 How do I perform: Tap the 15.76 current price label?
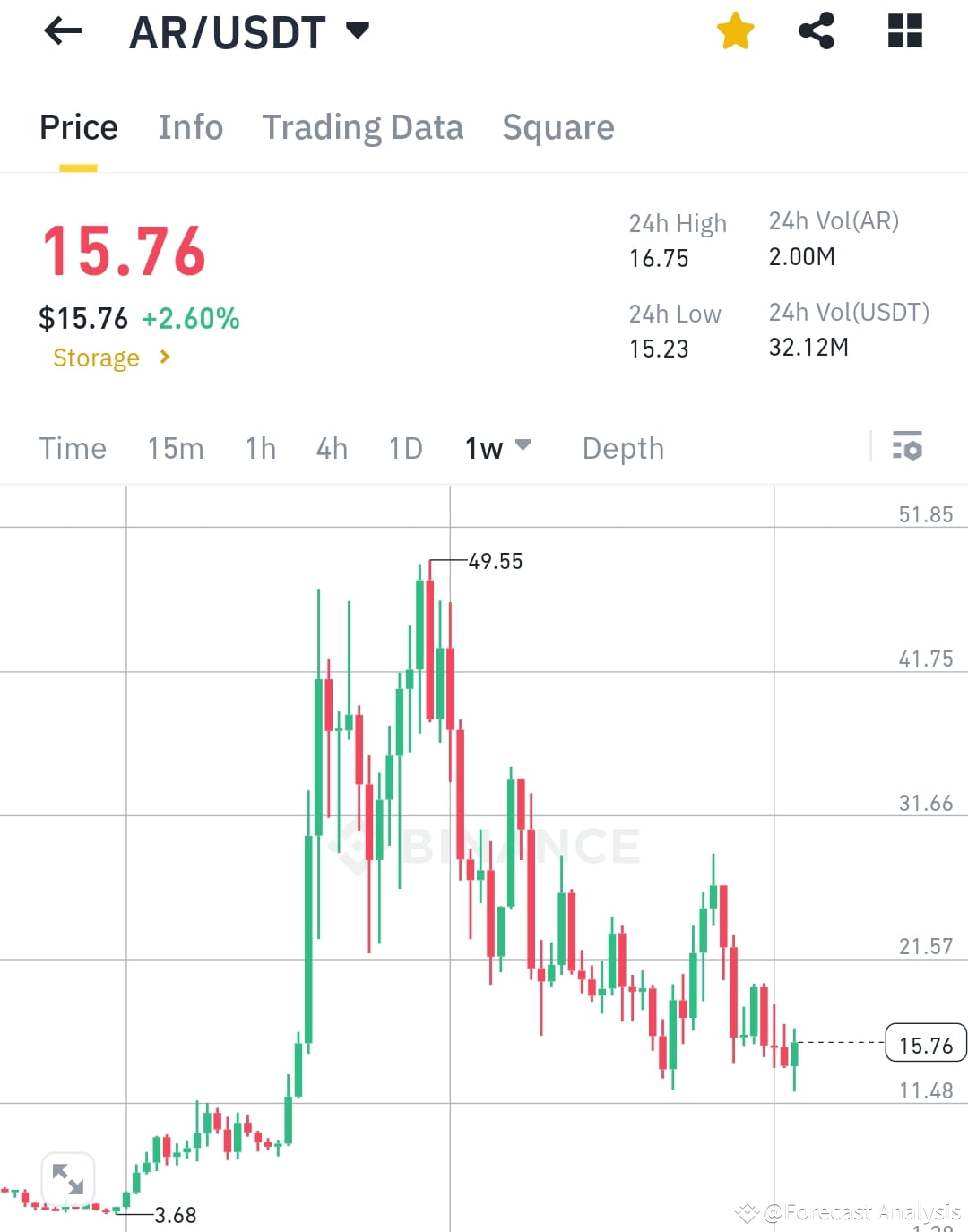click(925, 1044)
